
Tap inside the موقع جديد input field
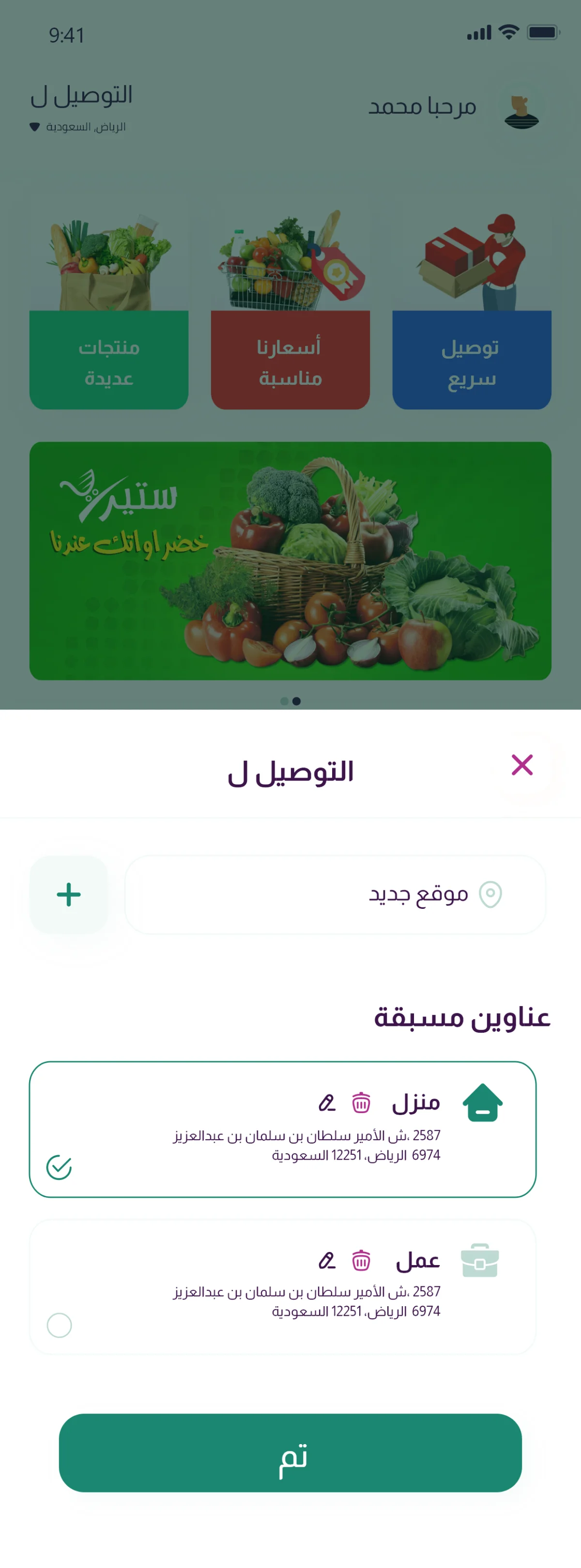[335, 893]
